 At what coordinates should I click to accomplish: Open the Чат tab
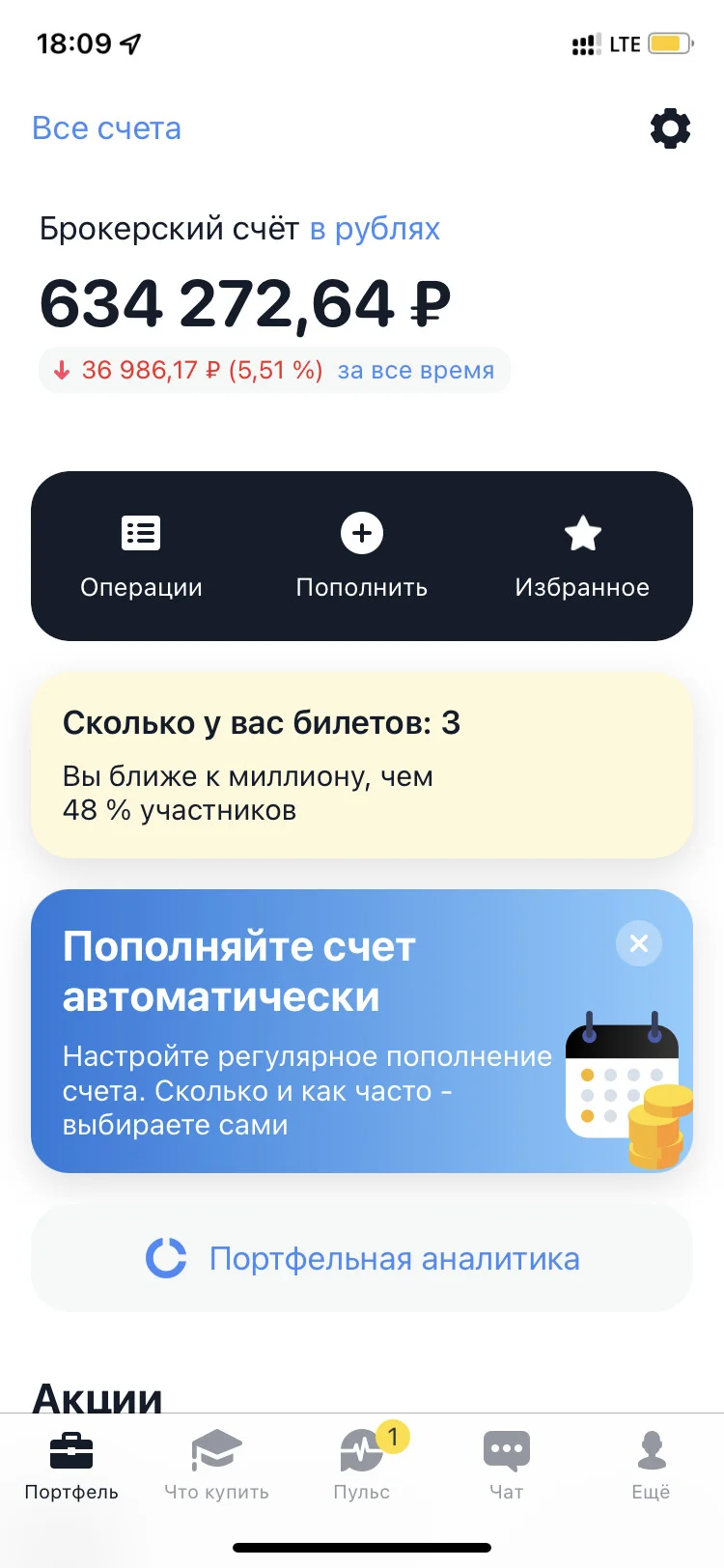coord(507,1466)
